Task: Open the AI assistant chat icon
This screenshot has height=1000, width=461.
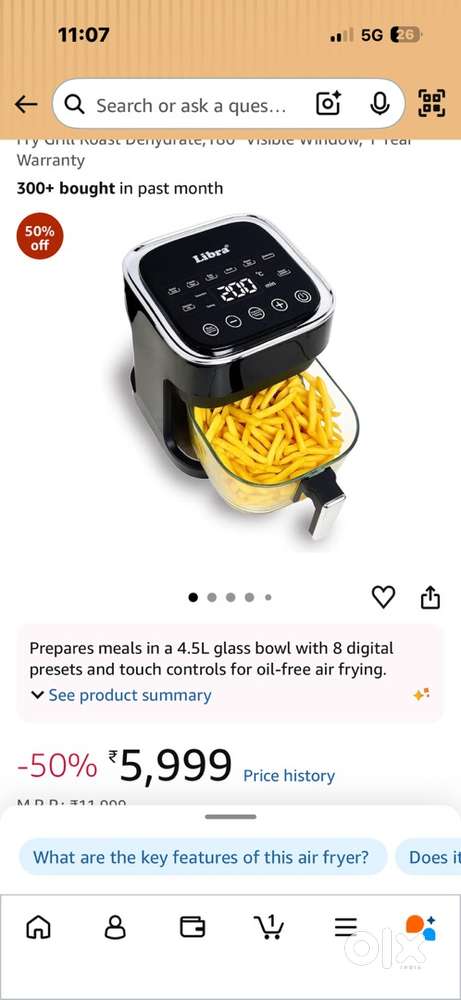Action: 421,927
